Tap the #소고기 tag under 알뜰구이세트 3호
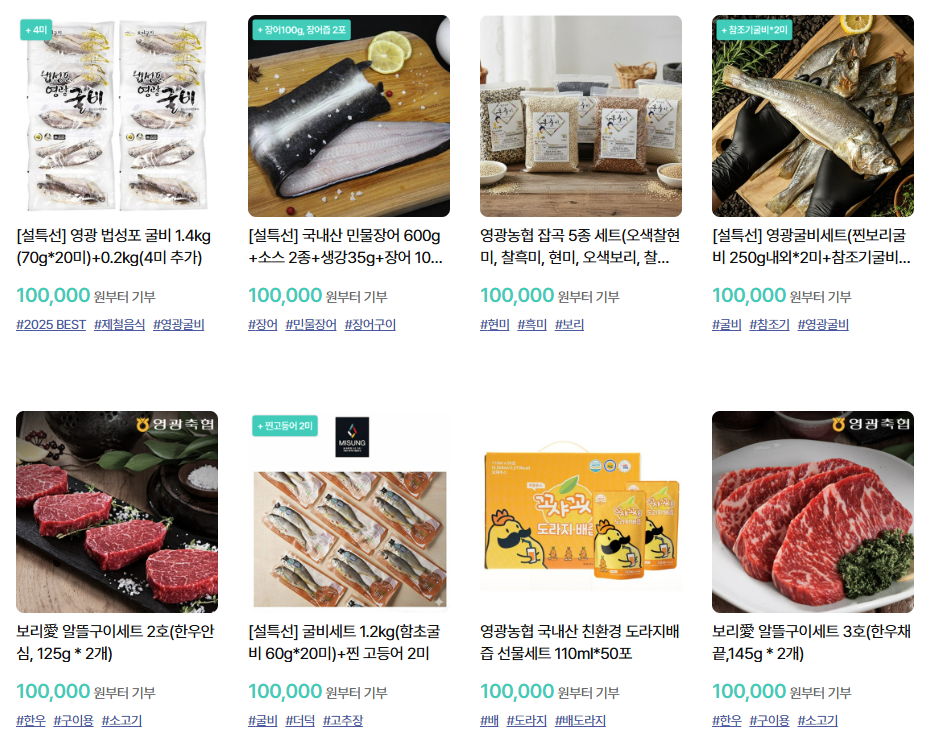The width and height of the screenshot is (938, 756). (x=817, y=720)
